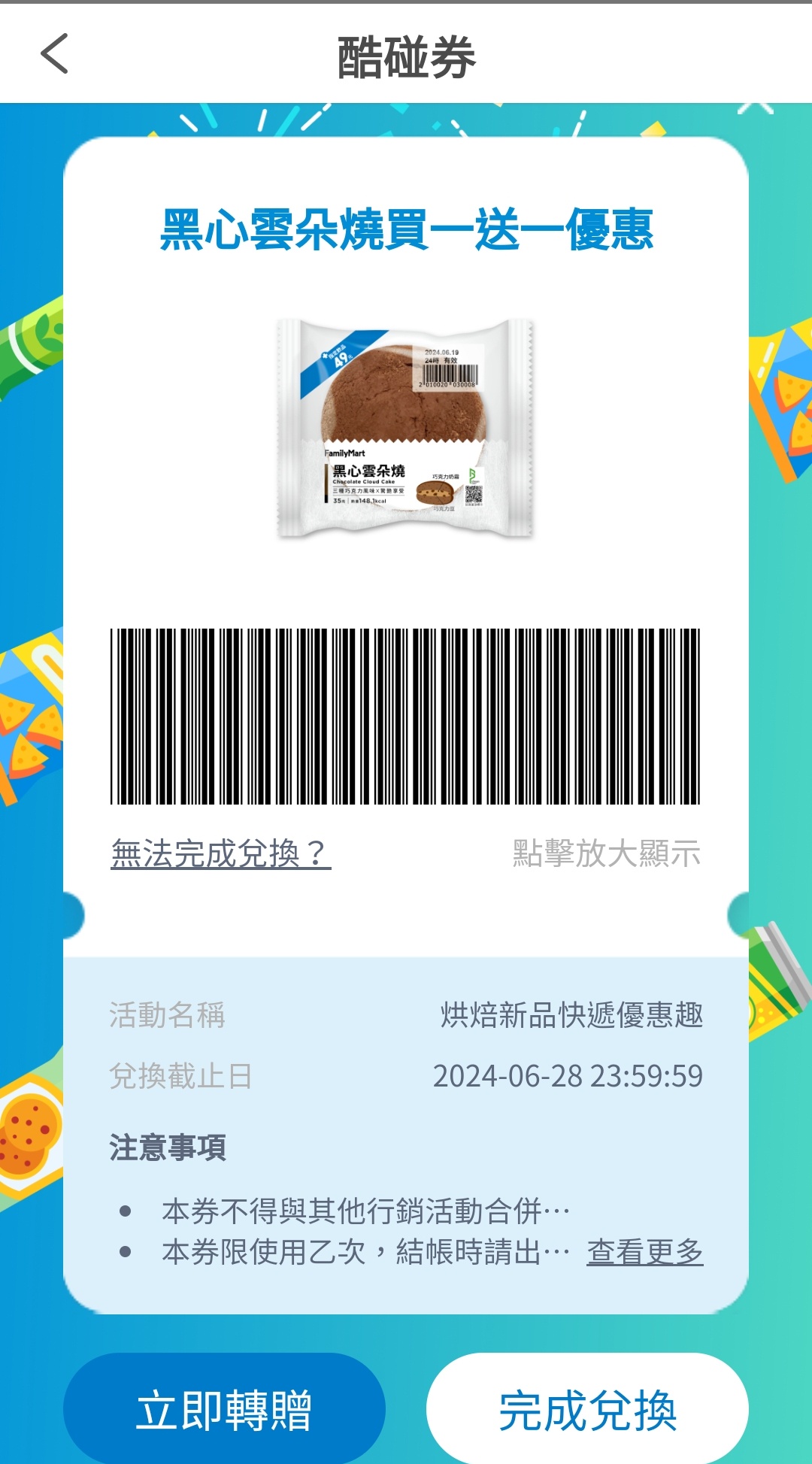Viewport: 812px width, 1464px height.
Task: Go back using the top arrow
Action: point(55,54)
